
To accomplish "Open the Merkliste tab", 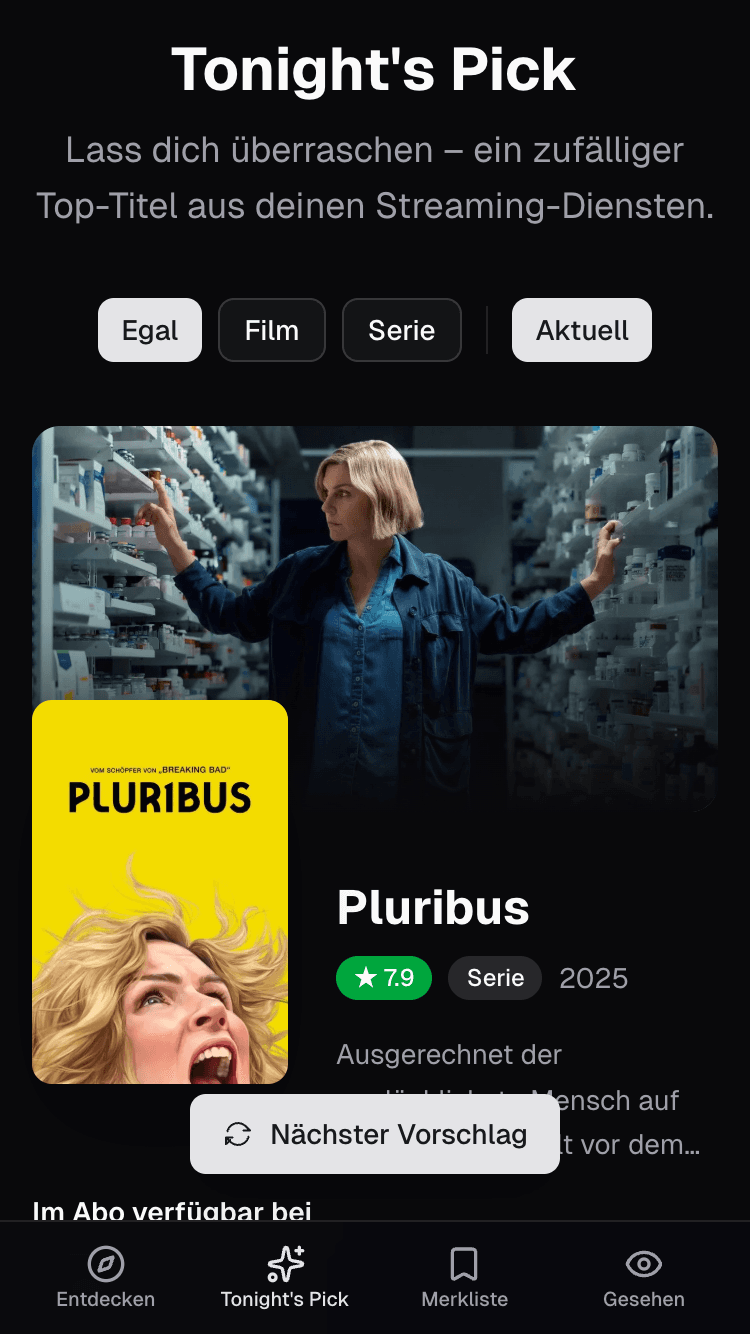I will (464, 1278).
